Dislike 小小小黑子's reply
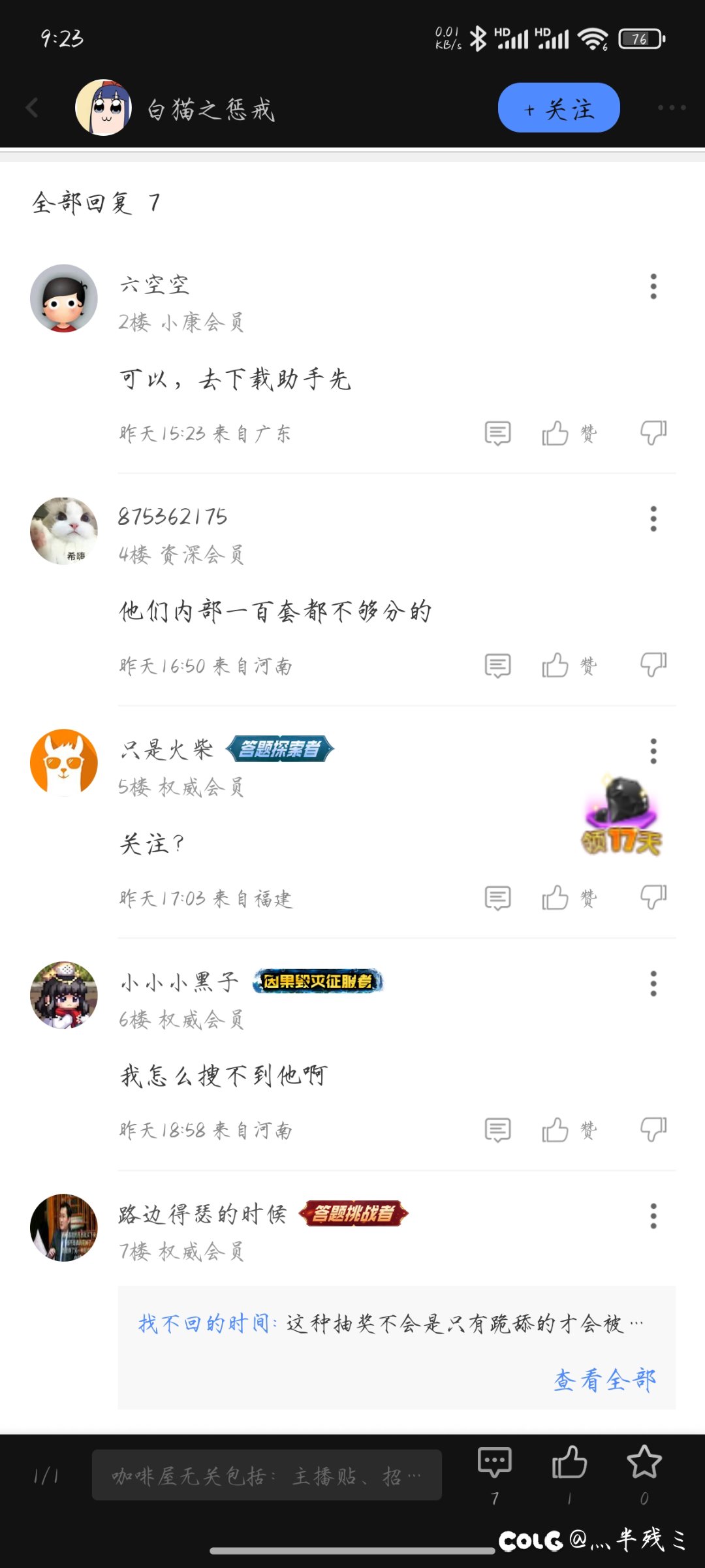705x1568 pixels. click(x=653, y=1130)
